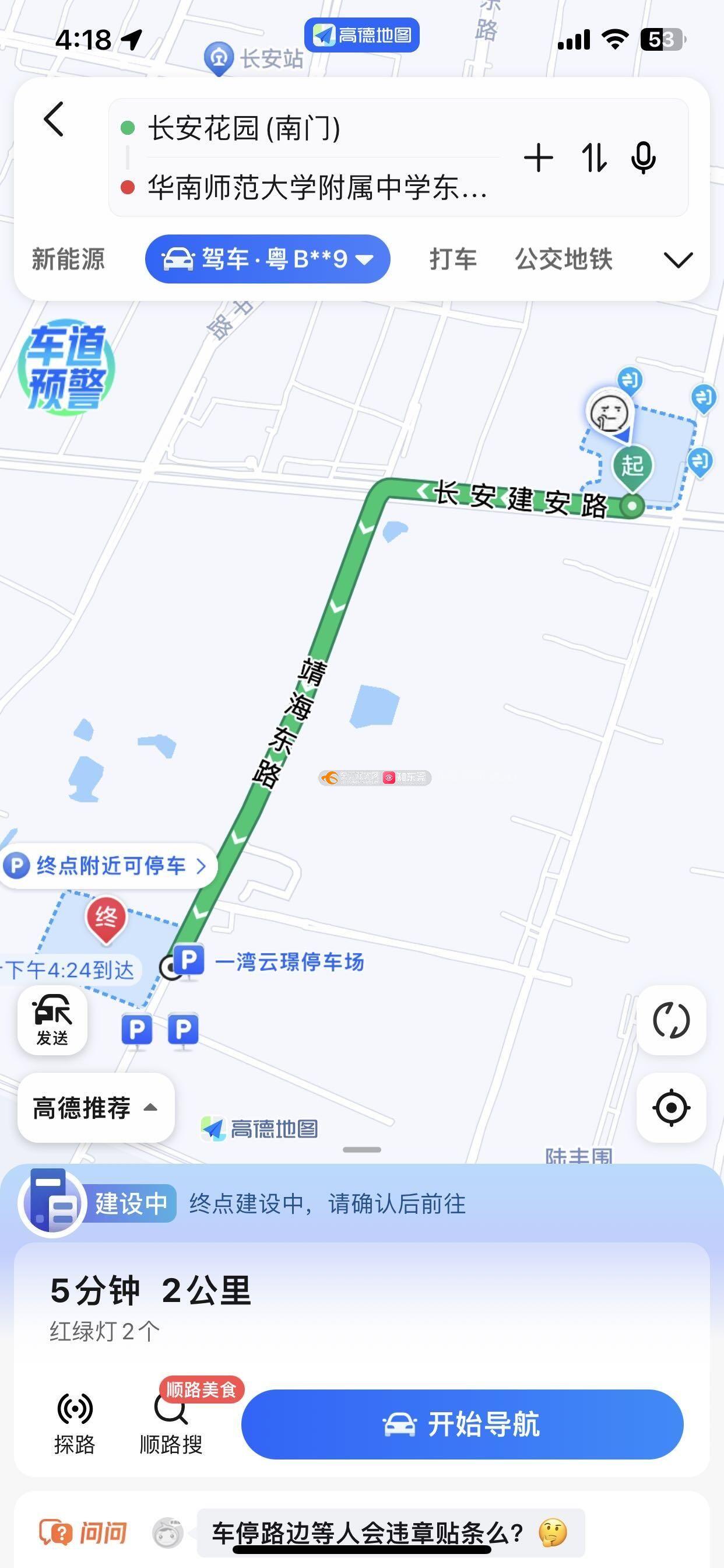Recenter map on current location
Viewport: 724px width, 1568px height.
tap(670, 1107)
